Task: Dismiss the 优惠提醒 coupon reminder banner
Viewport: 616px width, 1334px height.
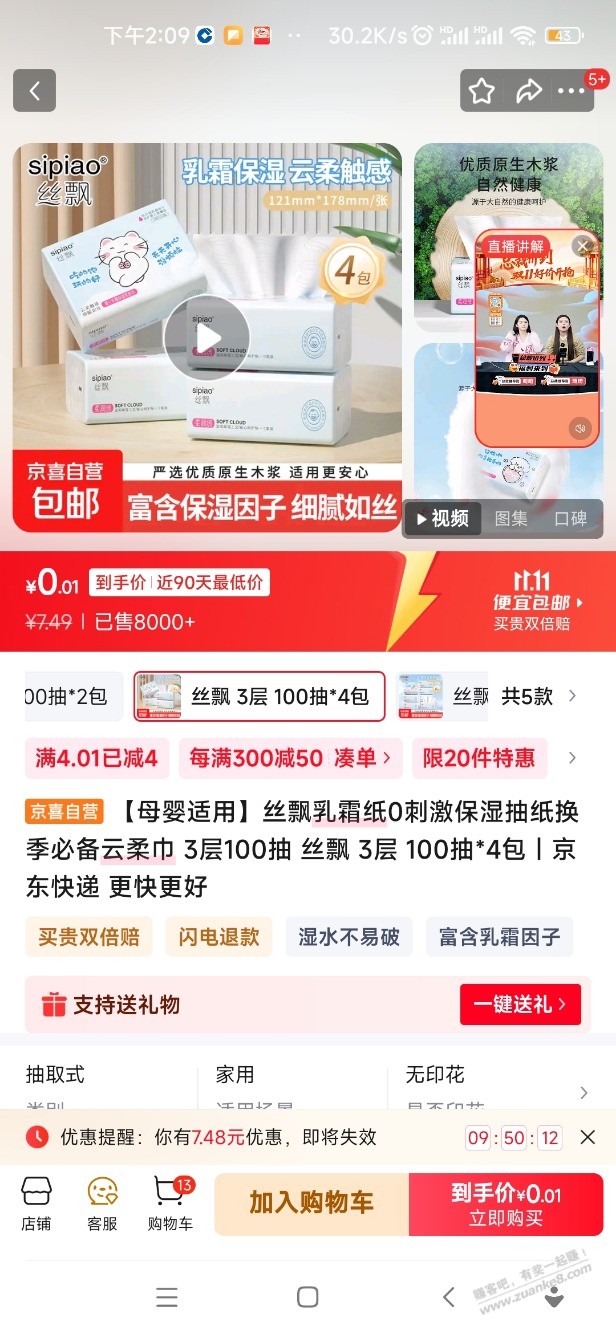Action: [588, 1137]
